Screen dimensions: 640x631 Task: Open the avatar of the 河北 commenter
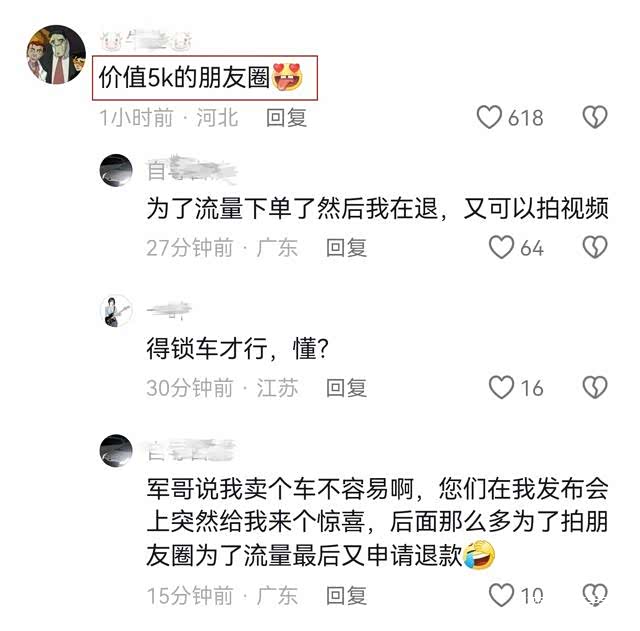pyautogui.click(x=55, y=55)
